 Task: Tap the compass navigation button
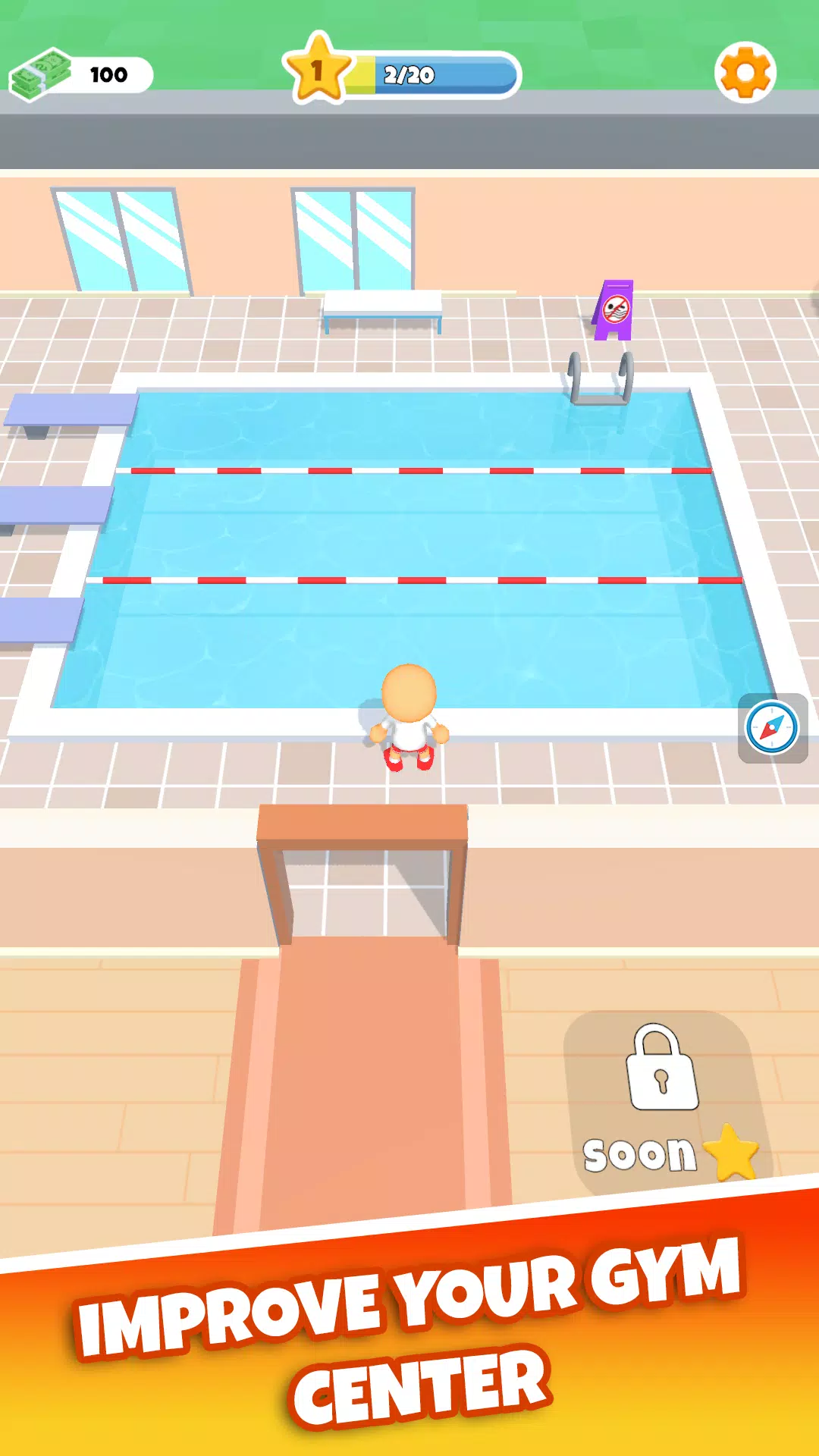[x=772, y=728]
